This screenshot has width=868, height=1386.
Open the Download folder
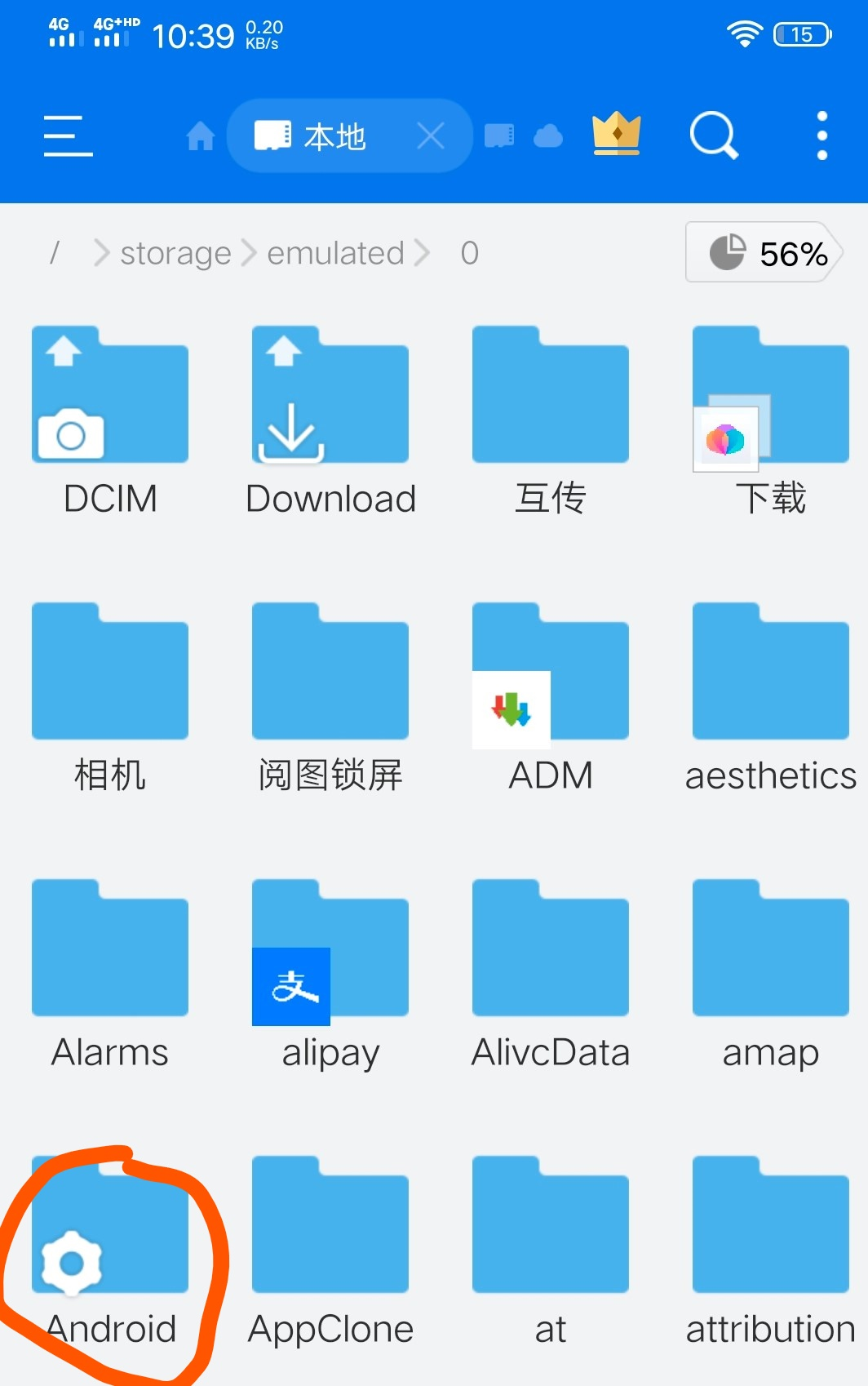point(330,396)
